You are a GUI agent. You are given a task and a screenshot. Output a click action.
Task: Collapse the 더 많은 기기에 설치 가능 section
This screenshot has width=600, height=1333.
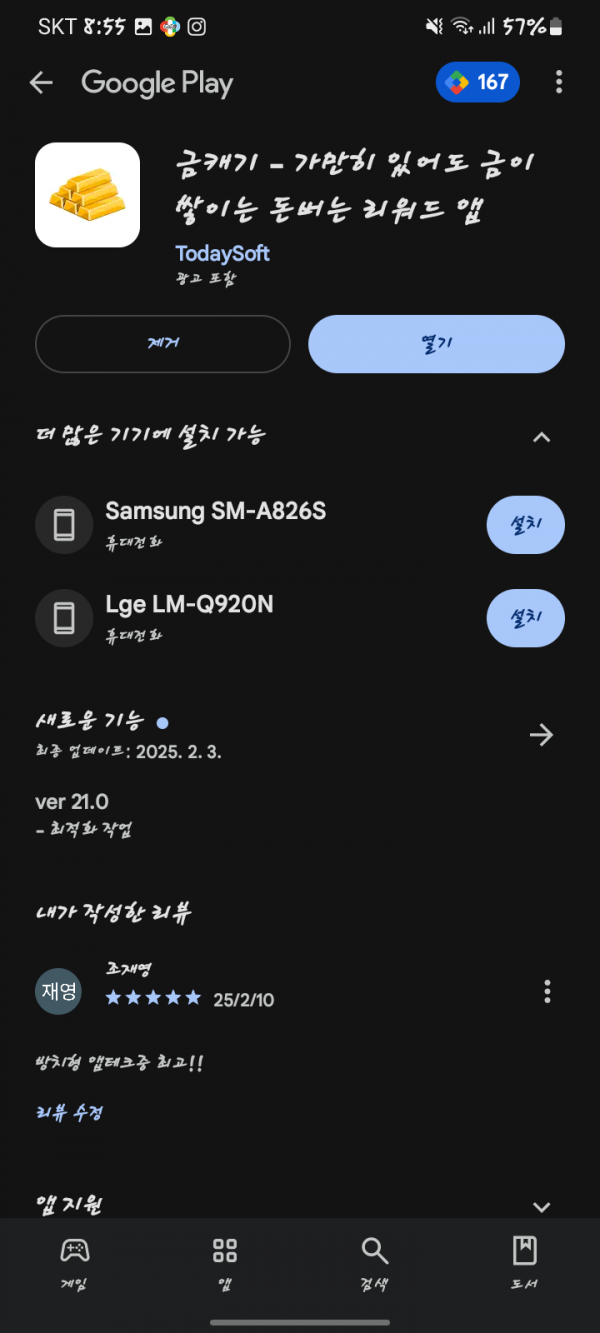541,437
